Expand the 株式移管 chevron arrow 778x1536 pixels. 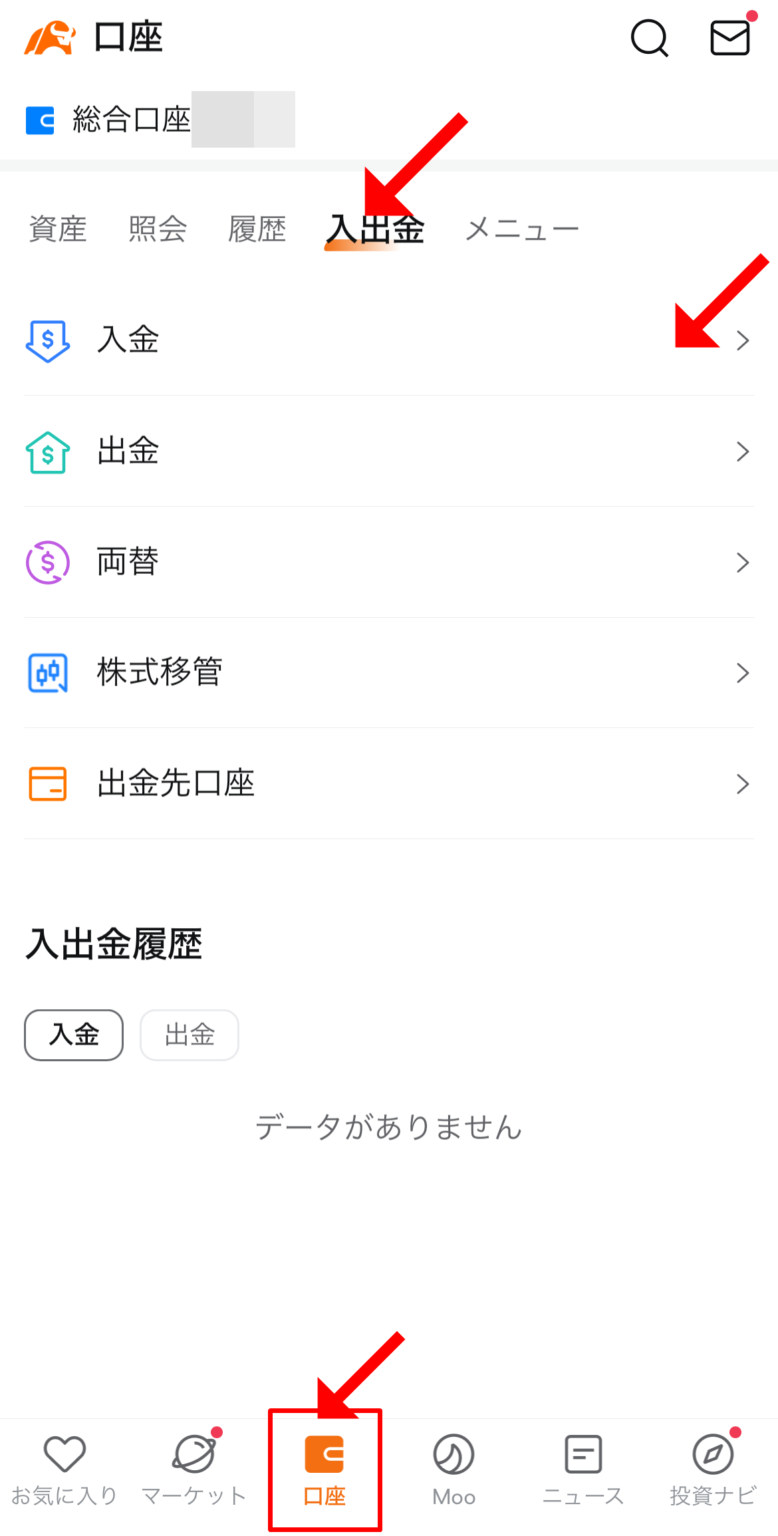[x=742, y=673]
